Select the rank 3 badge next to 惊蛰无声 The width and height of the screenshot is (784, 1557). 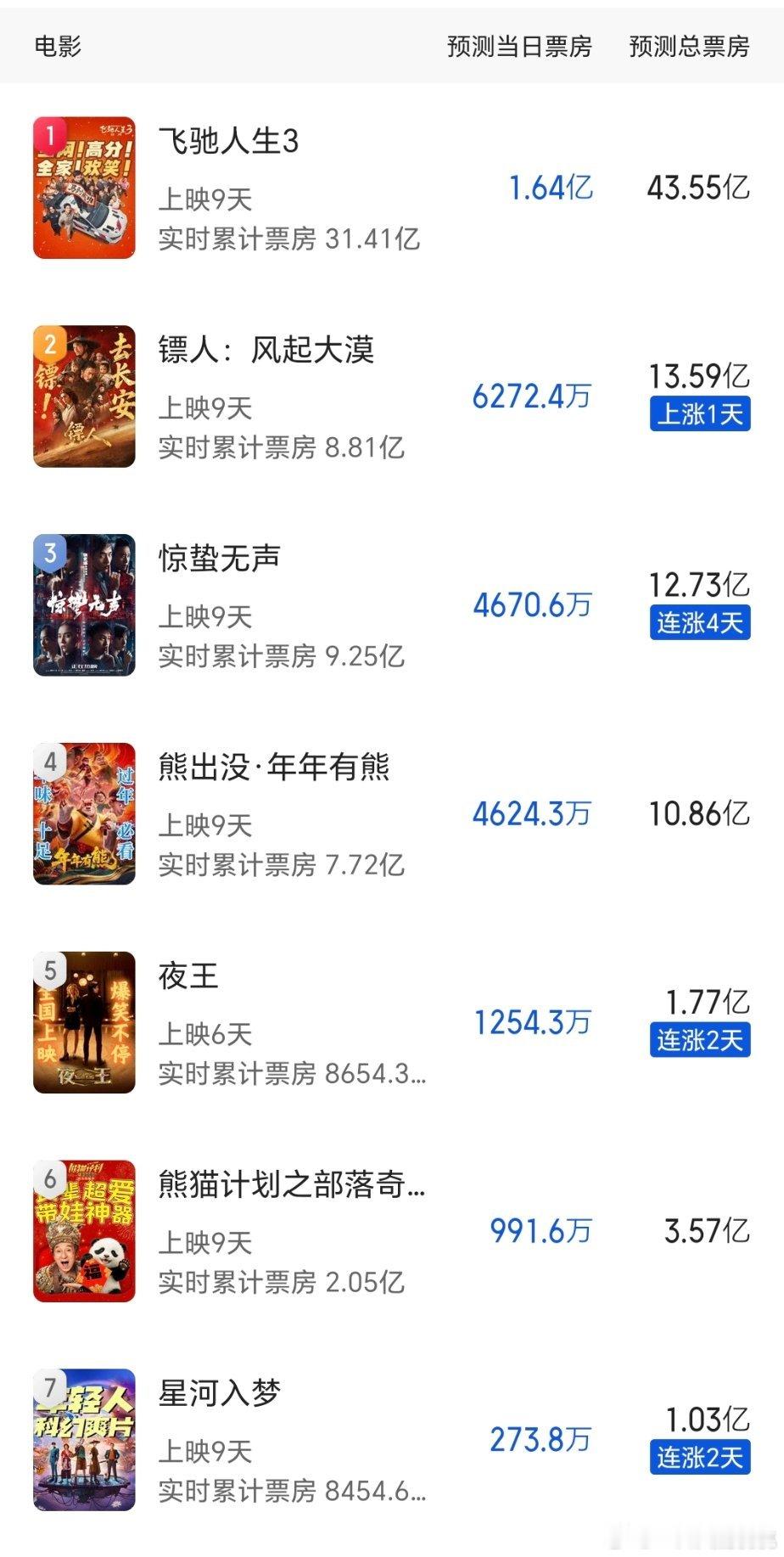(x=51, y=553)
